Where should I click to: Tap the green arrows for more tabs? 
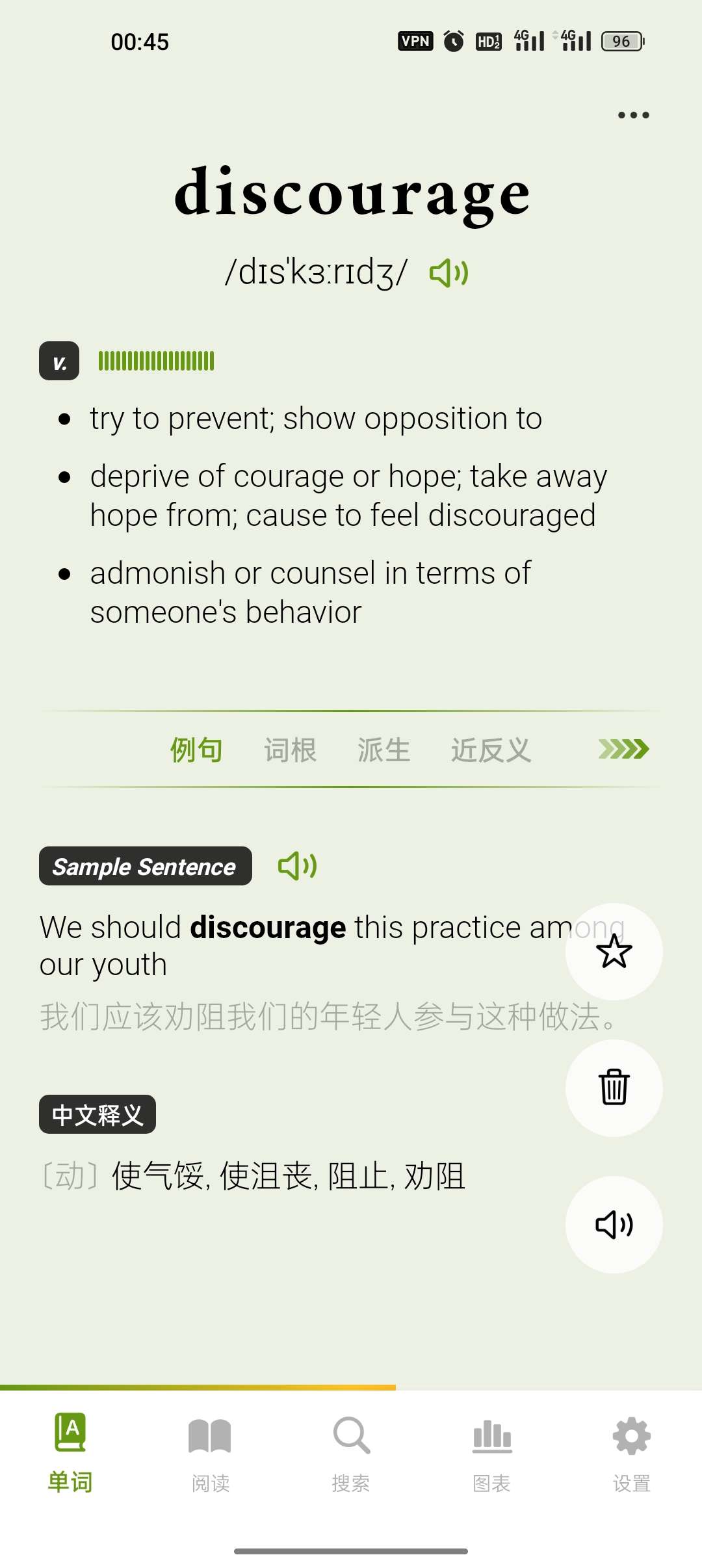point(623,749)
